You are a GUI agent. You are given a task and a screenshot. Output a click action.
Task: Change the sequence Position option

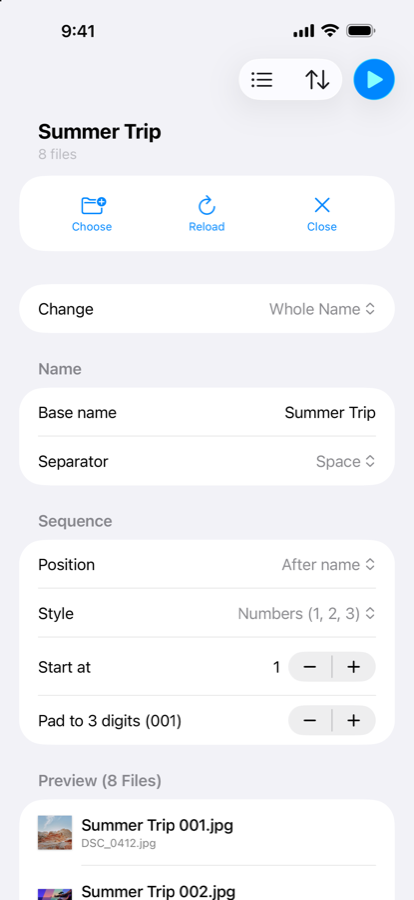pyautogui.click(x=207, y=565)
